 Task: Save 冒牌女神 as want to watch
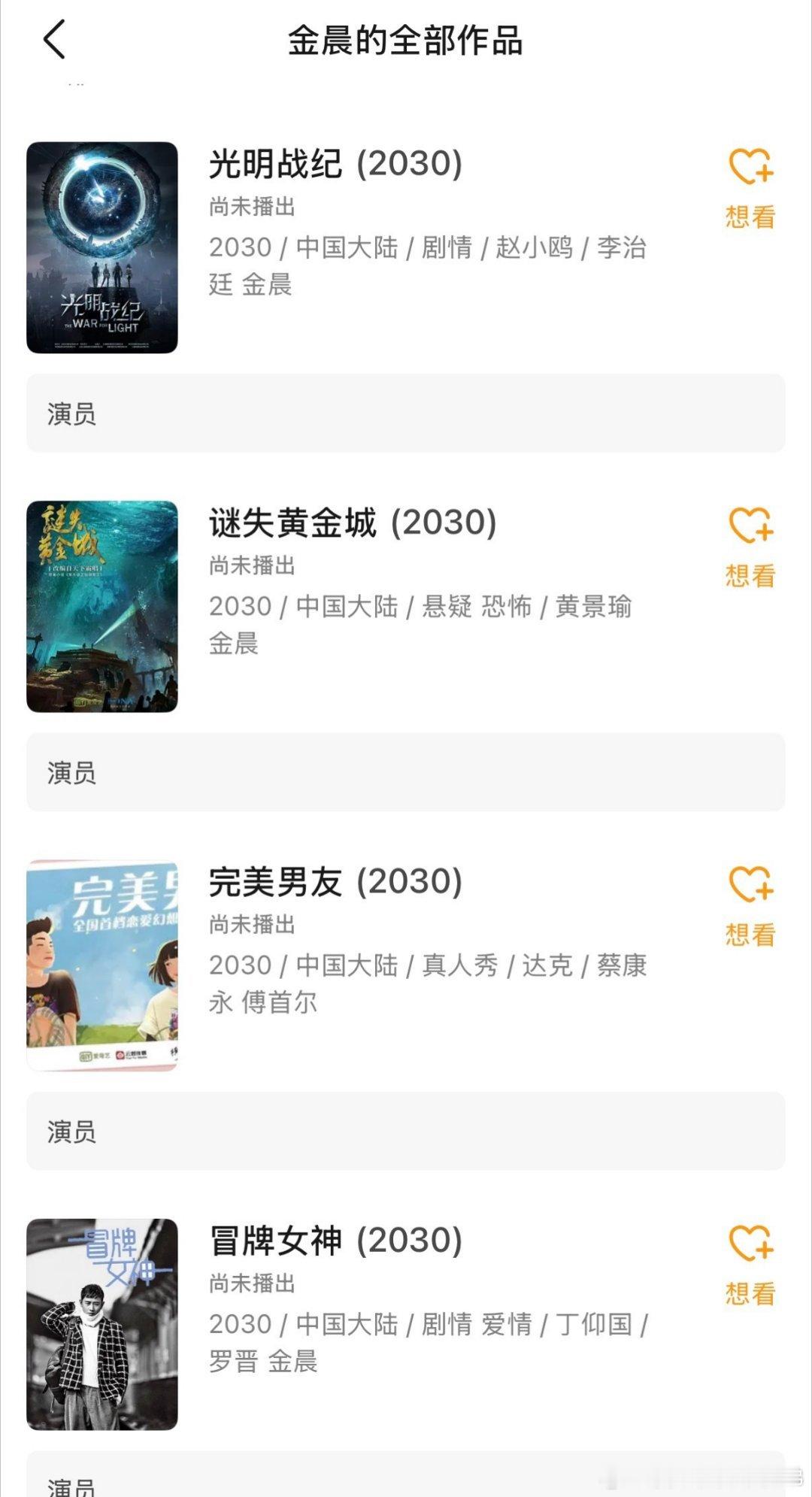coord(750,1263)
